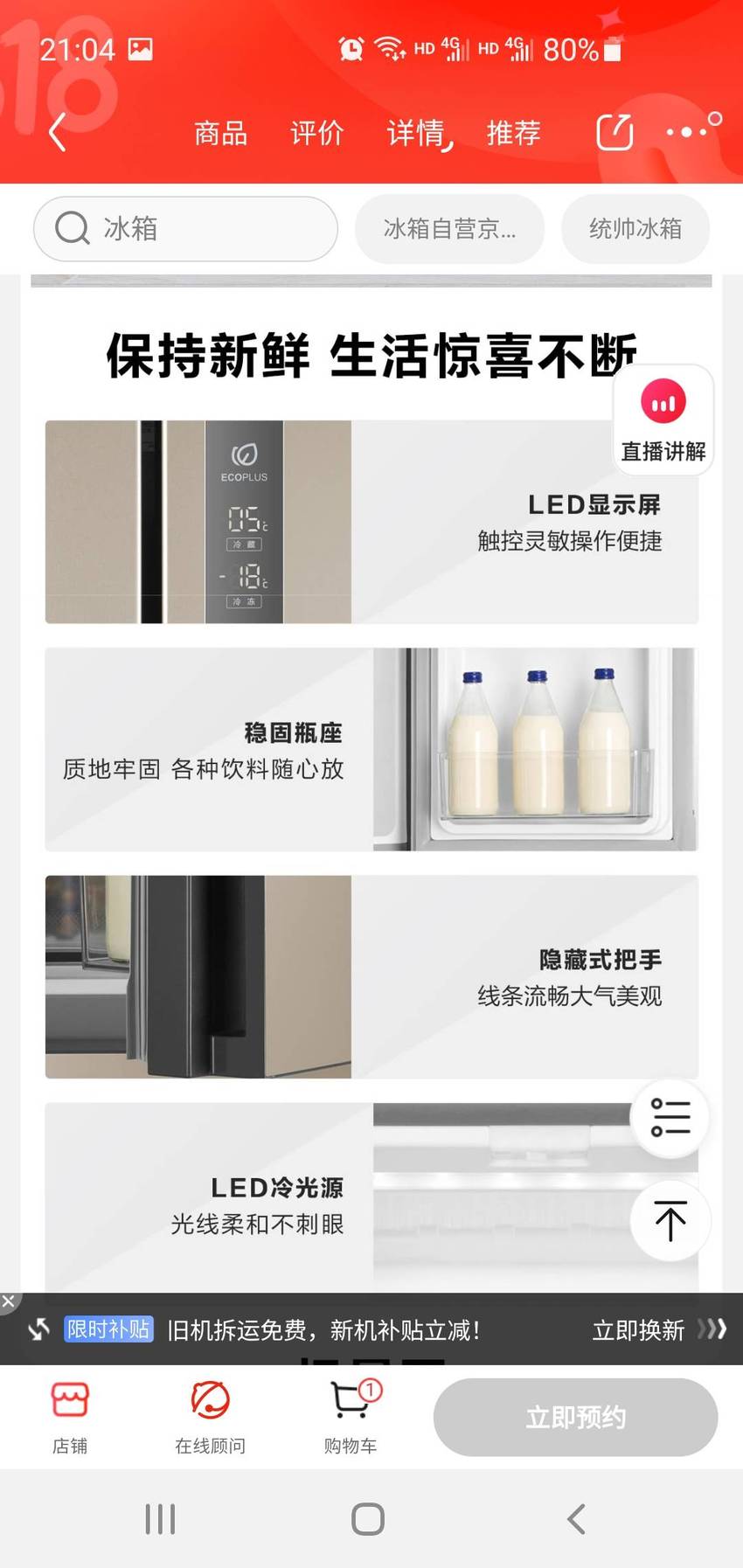Image resolution: width=743 pixels, height=1568 pixels.
Task: Share this product page
Action: pos(615,132)
